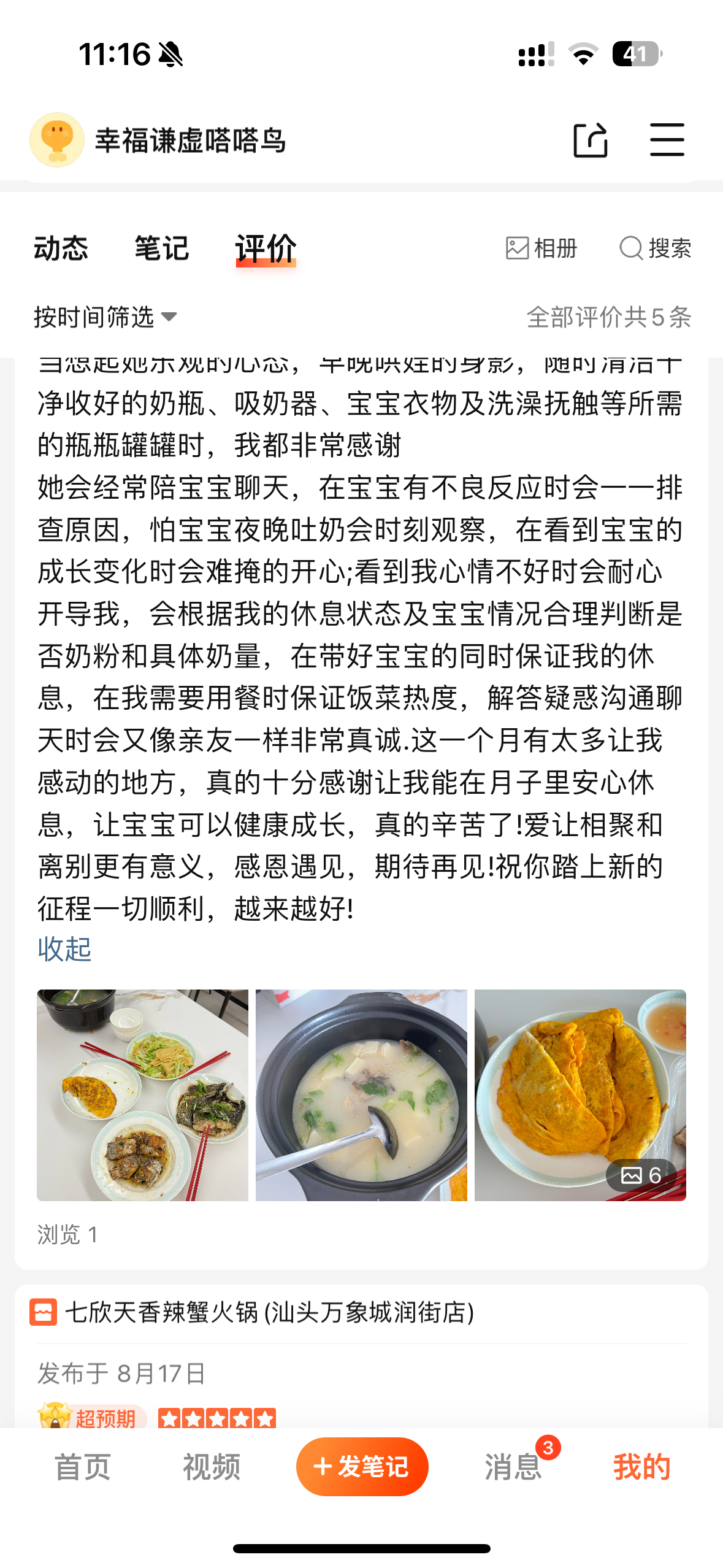
Task: Collapse the review with 收起
Action: click(64, 949)
